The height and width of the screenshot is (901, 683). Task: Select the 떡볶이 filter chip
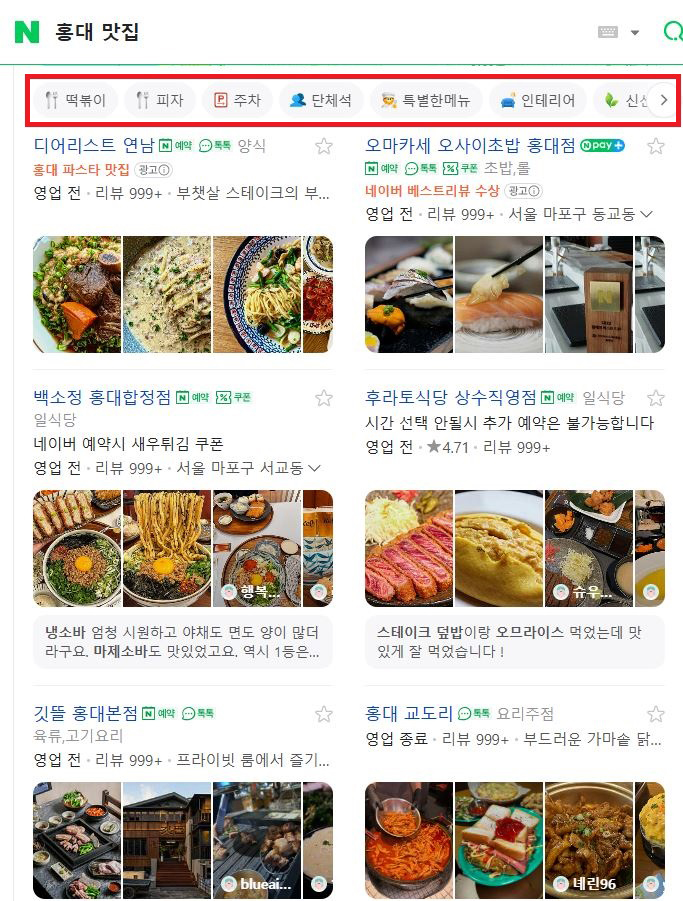point(76,100)
